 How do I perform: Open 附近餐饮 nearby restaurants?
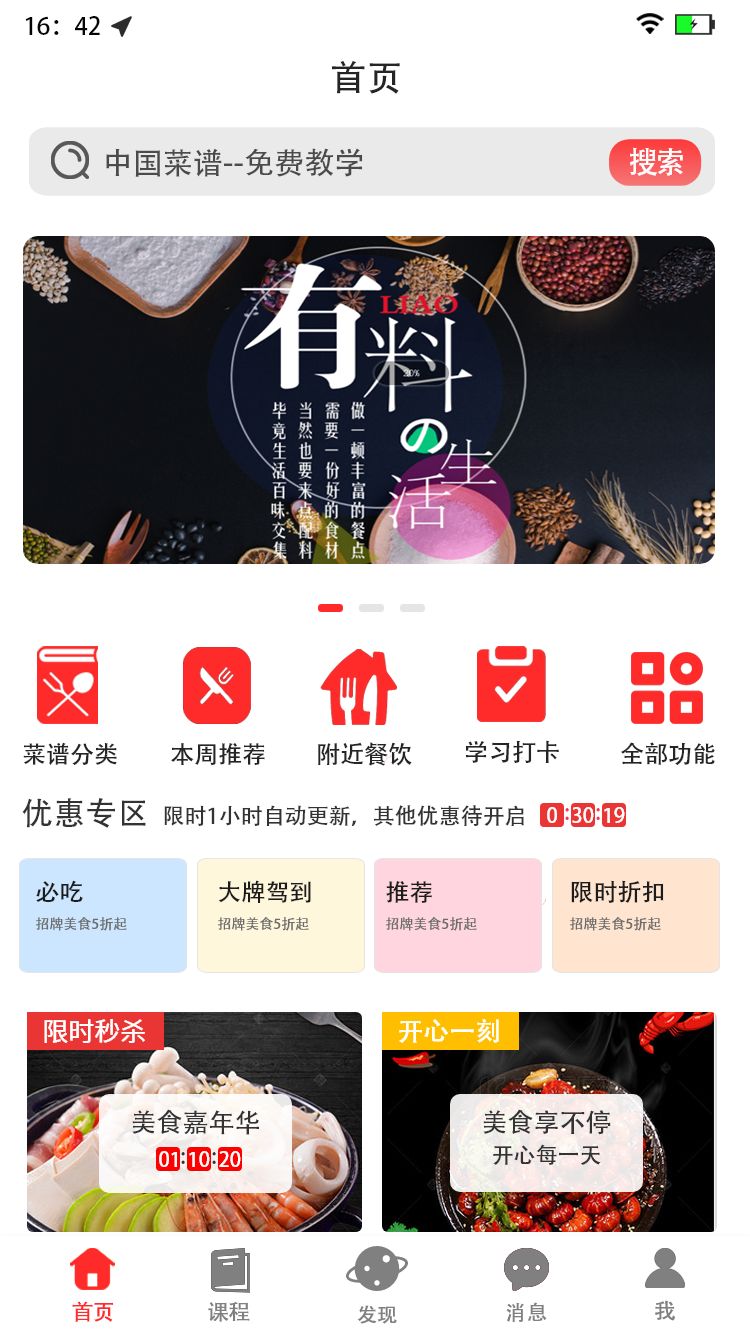(364, 704)
